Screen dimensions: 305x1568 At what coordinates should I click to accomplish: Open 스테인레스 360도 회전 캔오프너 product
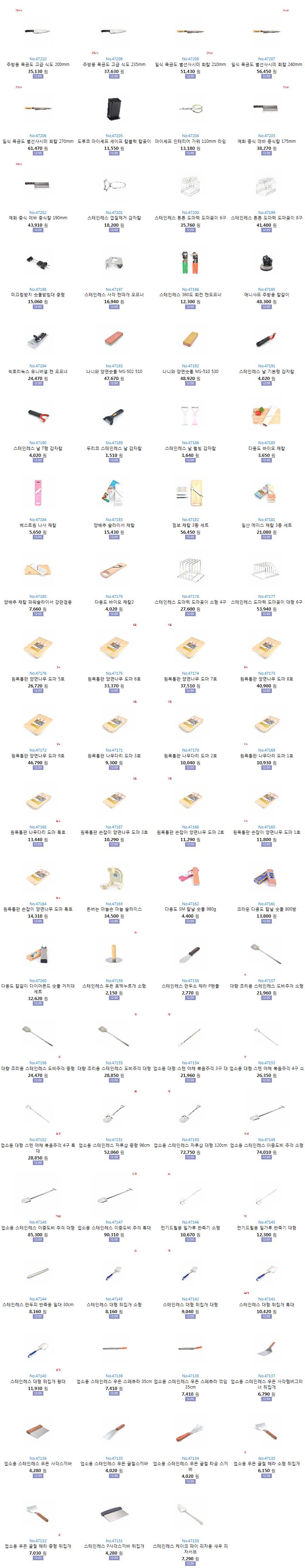[x=190, y=295]
